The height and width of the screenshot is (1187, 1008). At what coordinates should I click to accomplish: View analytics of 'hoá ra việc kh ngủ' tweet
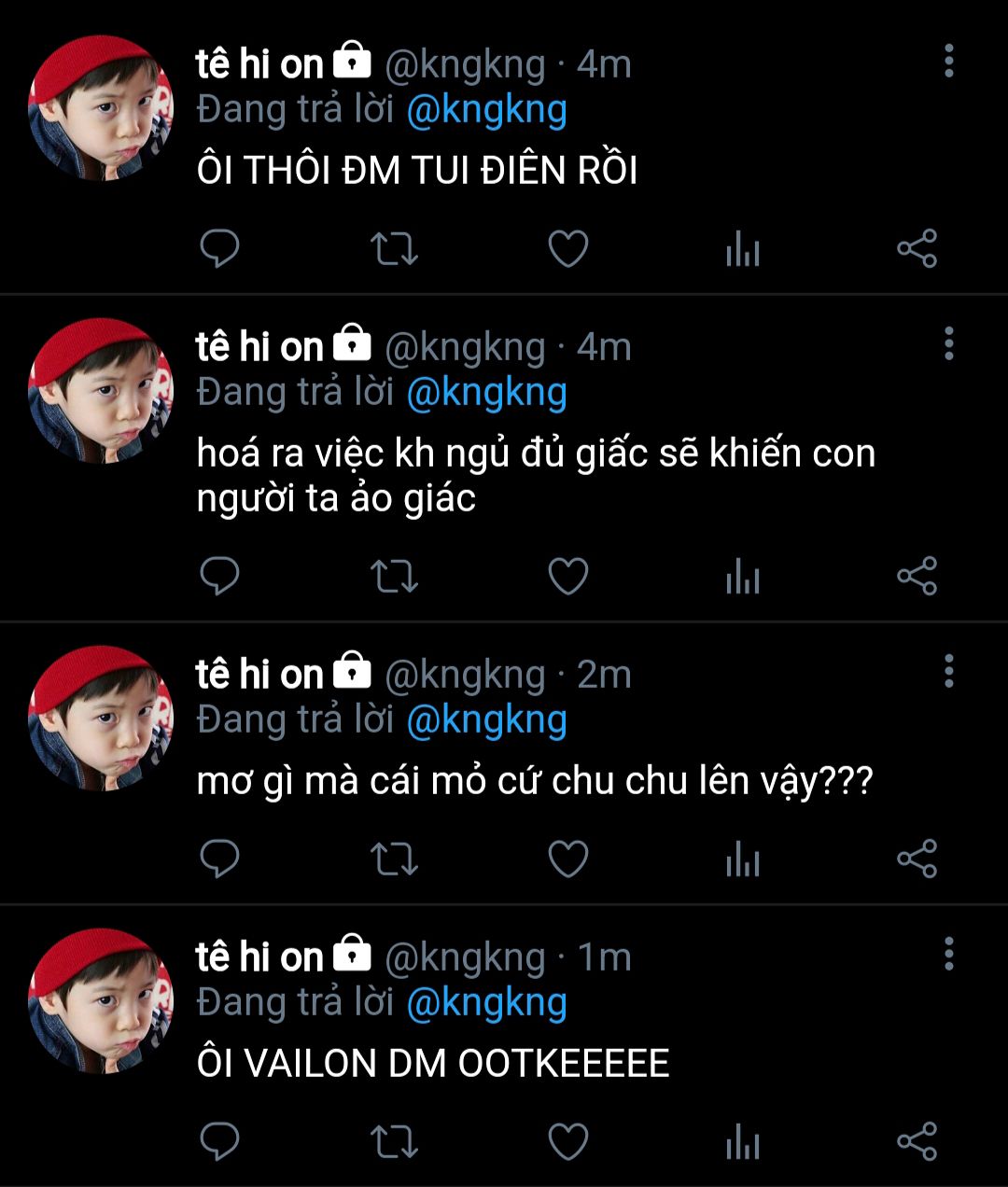(x=743, y=577)
